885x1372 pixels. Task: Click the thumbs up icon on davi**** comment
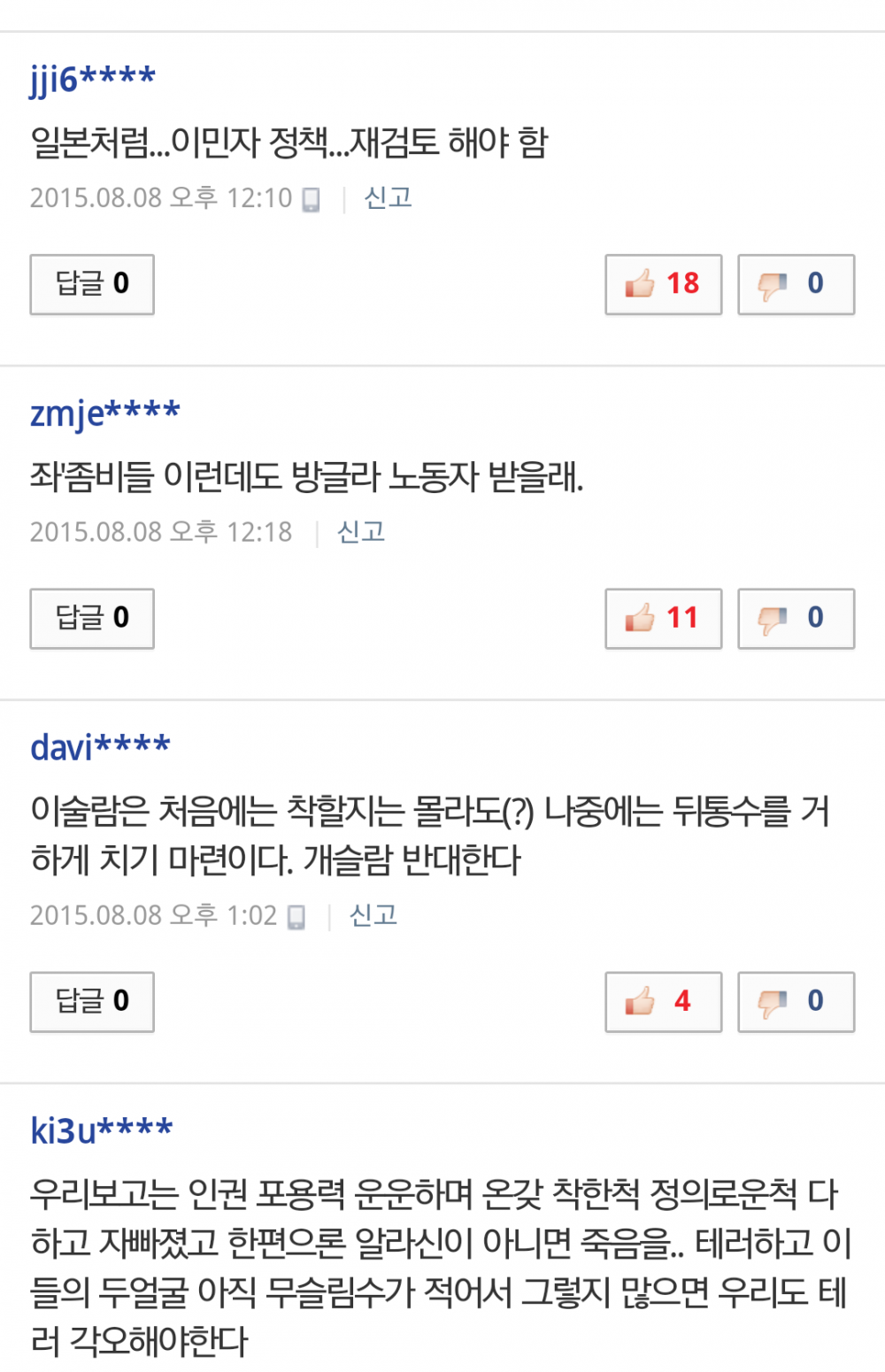point(639,1001)
